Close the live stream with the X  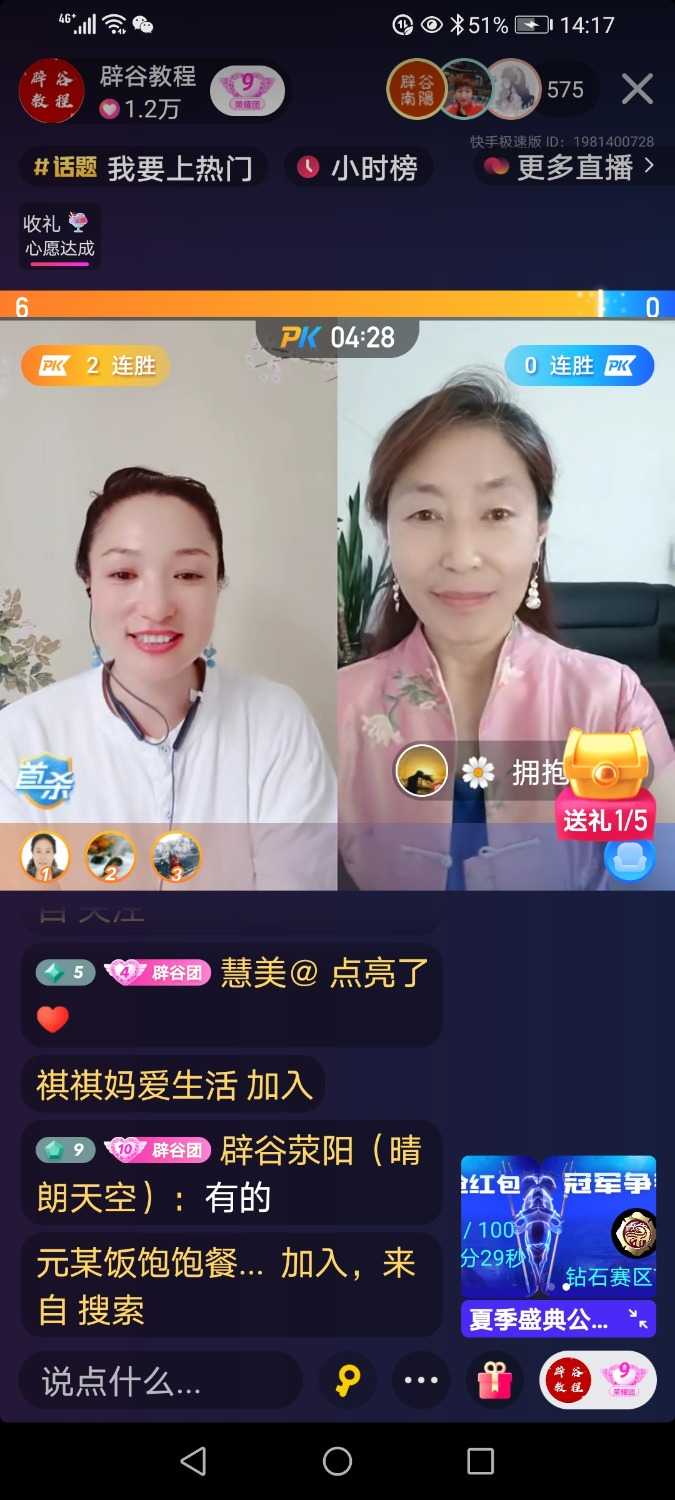[x=637, y=90]
